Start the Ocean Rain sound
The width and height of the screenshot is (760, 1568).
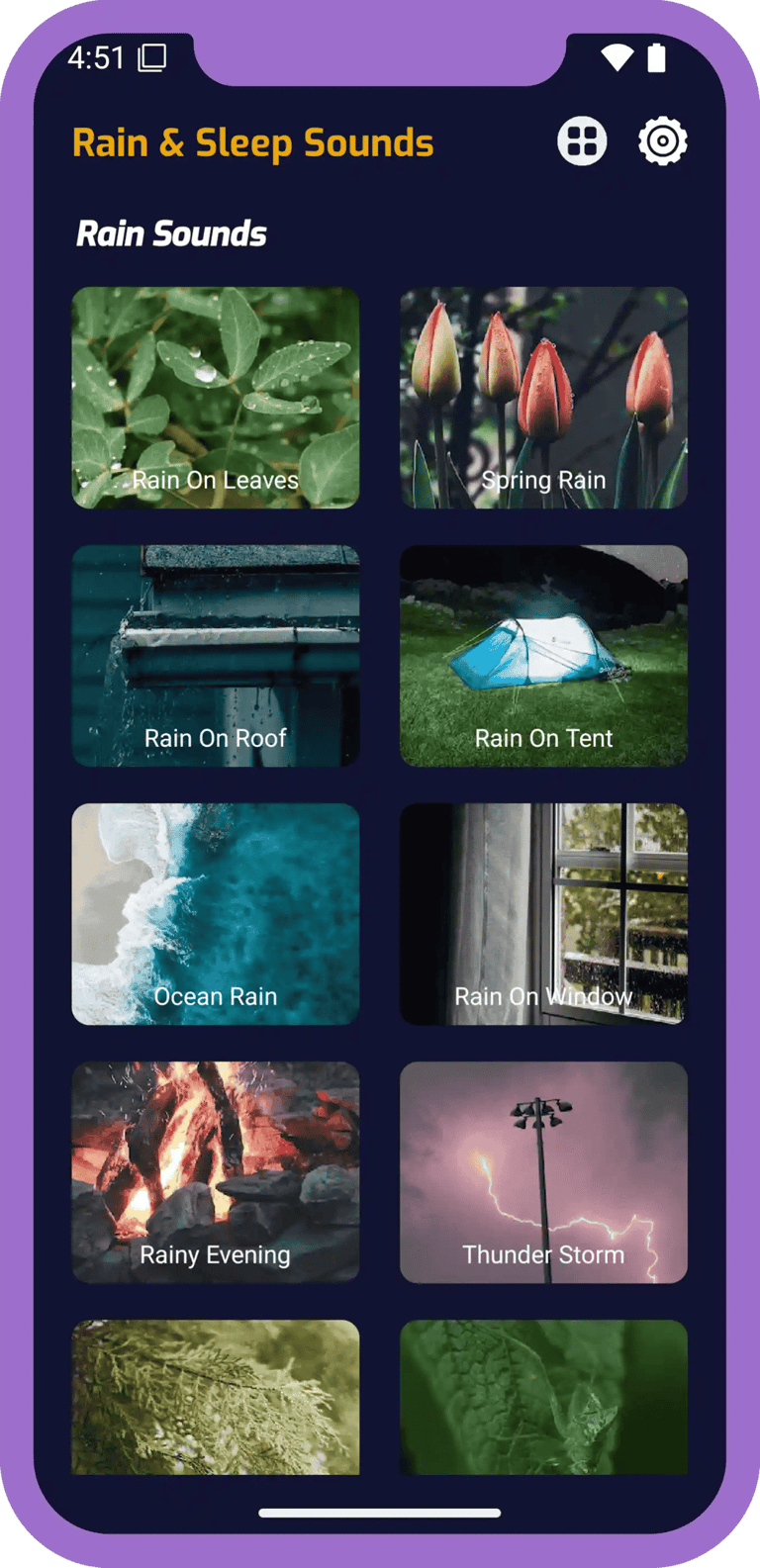215,915
